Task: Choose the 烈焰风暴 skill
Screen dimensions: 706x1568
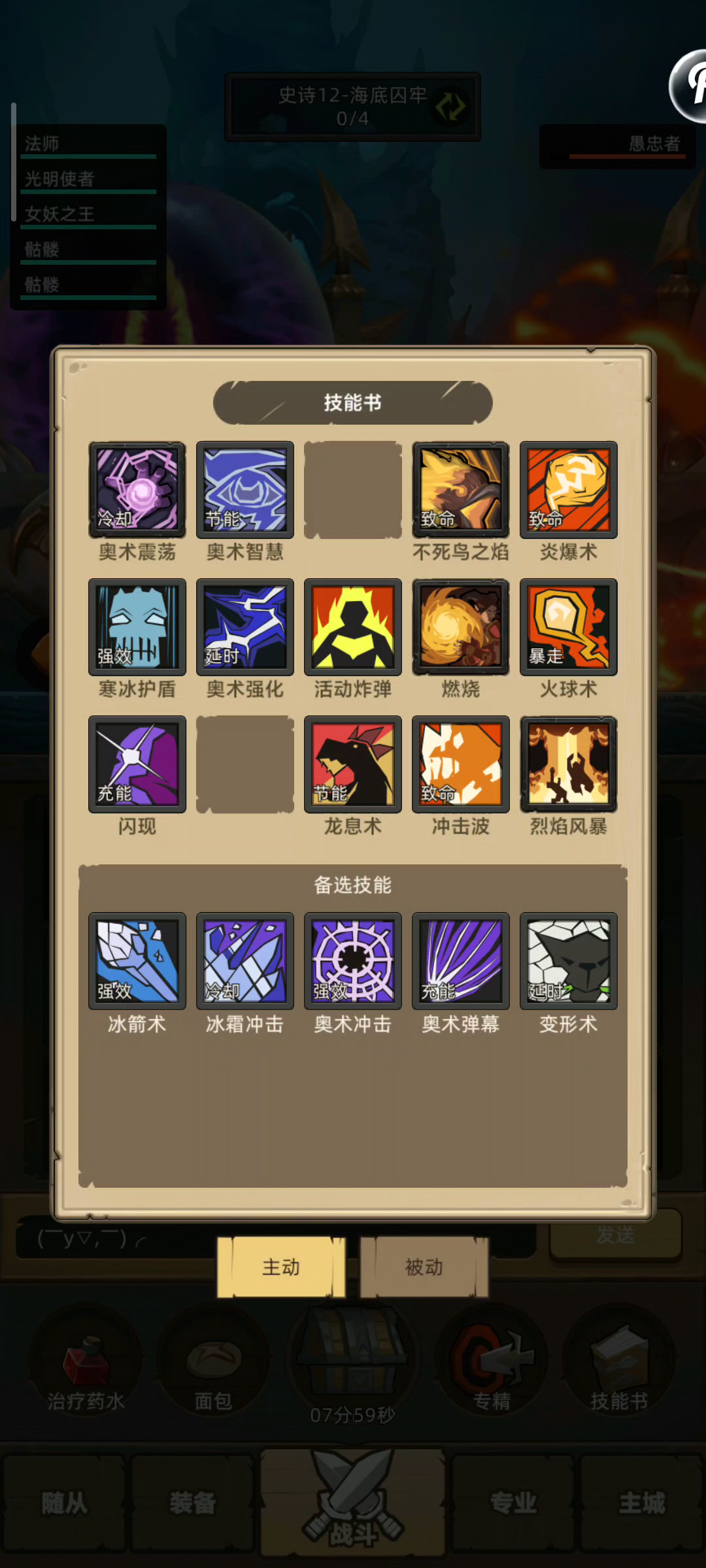Action: [569, 764]
